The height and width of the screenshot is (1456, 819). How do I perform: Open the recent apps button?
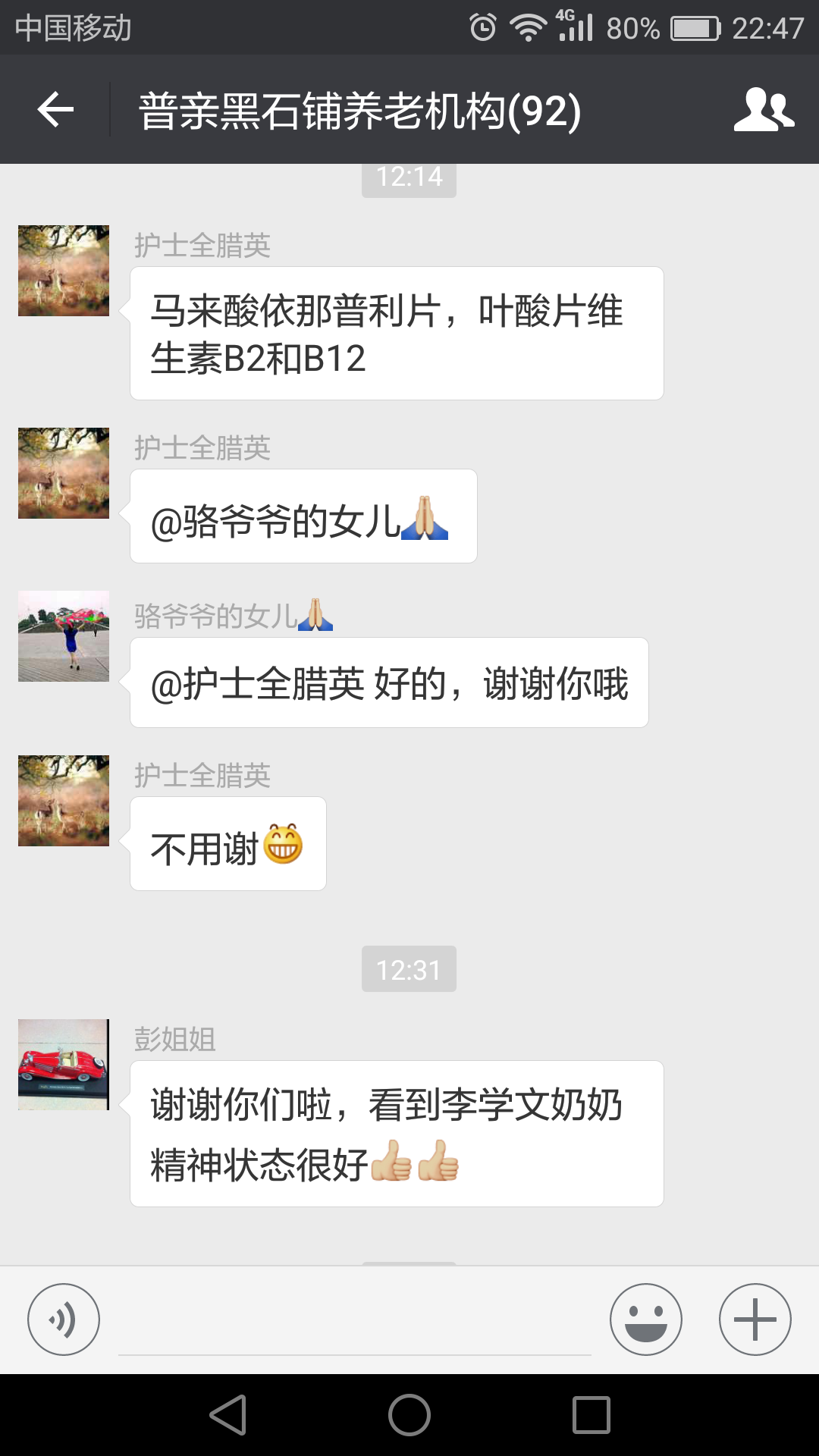[591, 1415]
